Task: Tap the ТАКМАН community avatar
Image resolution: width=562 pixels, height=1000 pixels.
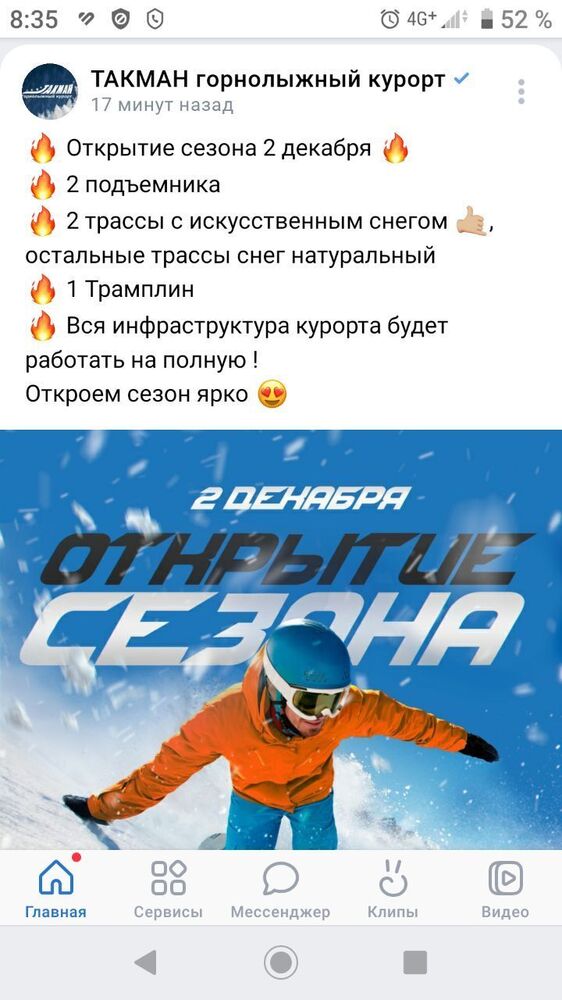Action: [x=50, y=91]
